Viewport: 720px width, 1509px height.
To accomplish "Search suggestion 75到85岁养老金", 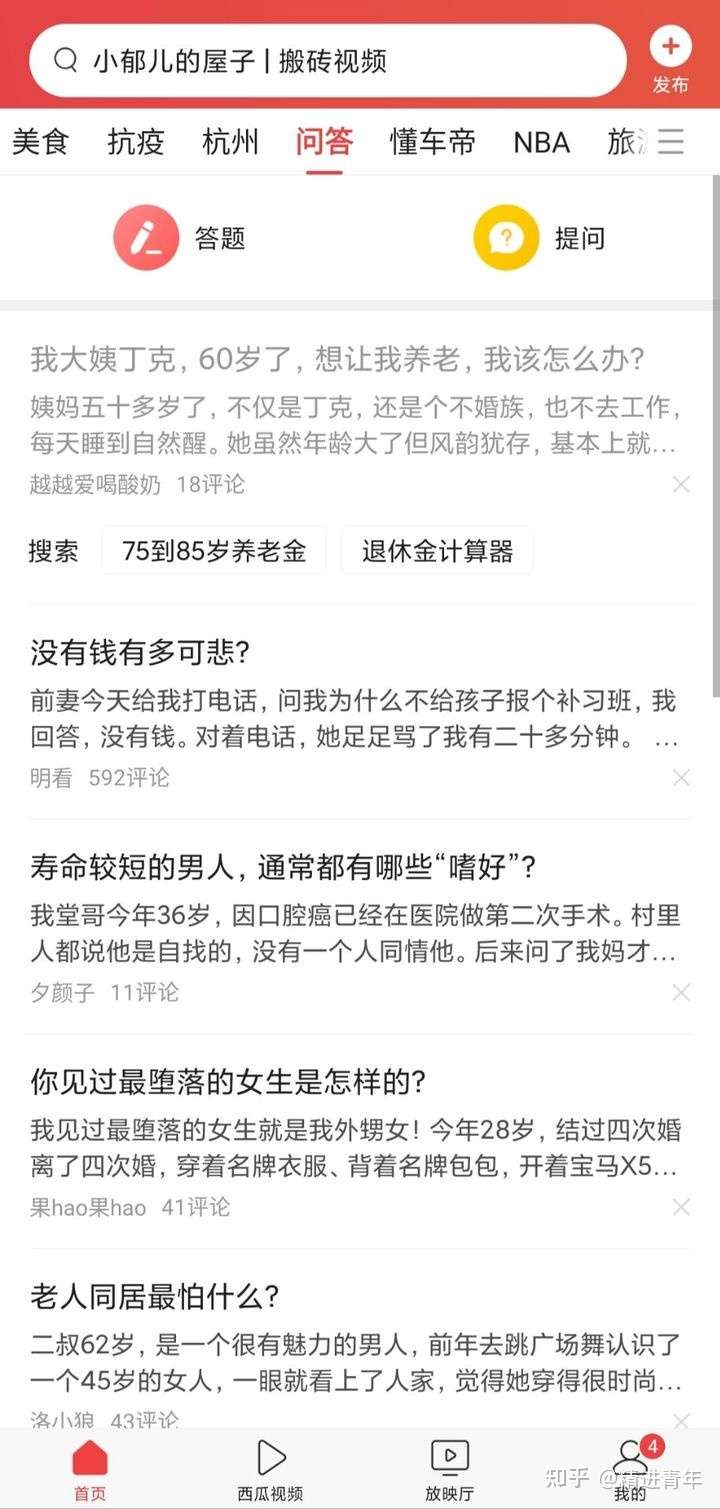I will coord(214,550).
